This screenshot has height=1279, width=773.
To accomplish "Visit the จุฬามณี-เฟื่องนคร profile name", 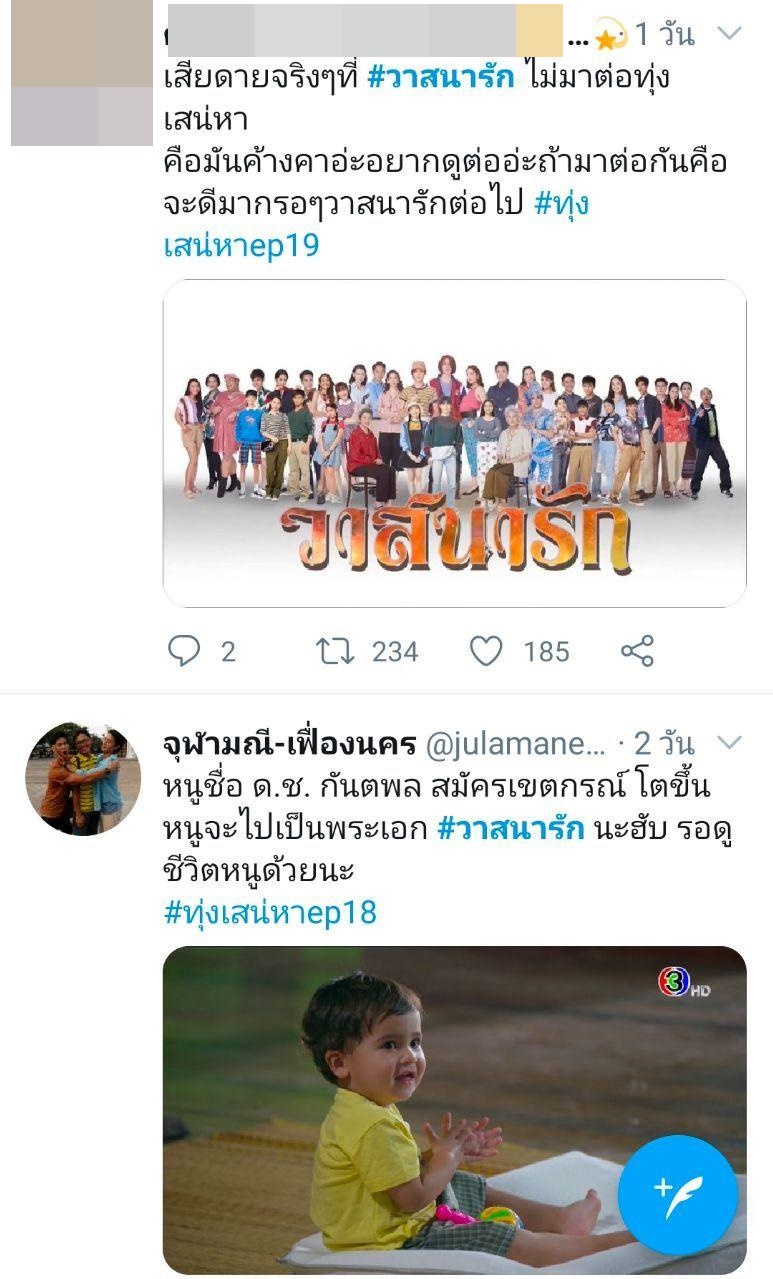I will pos(290,743).
